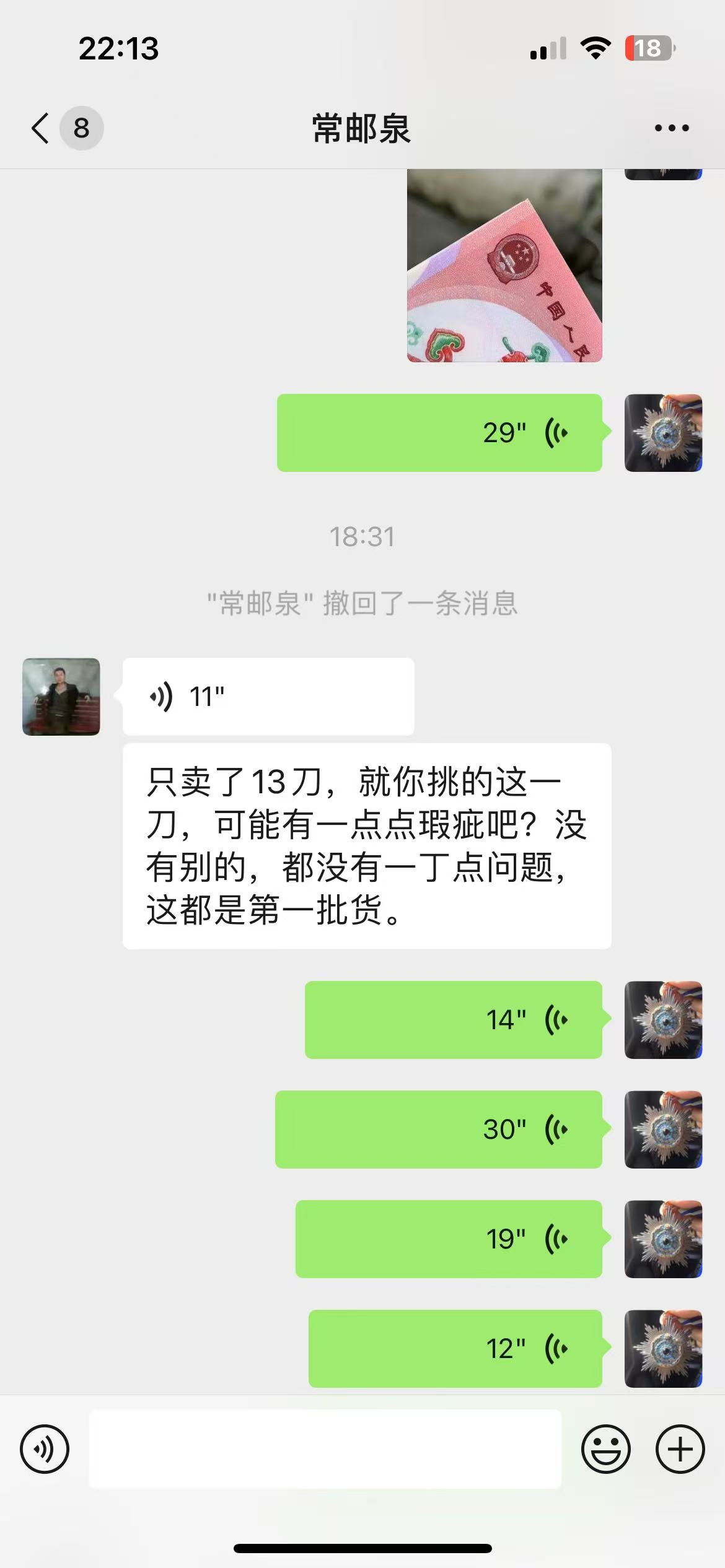Open the banknote photo message
Screen dimensions: 725x1568
pos(504,265)
